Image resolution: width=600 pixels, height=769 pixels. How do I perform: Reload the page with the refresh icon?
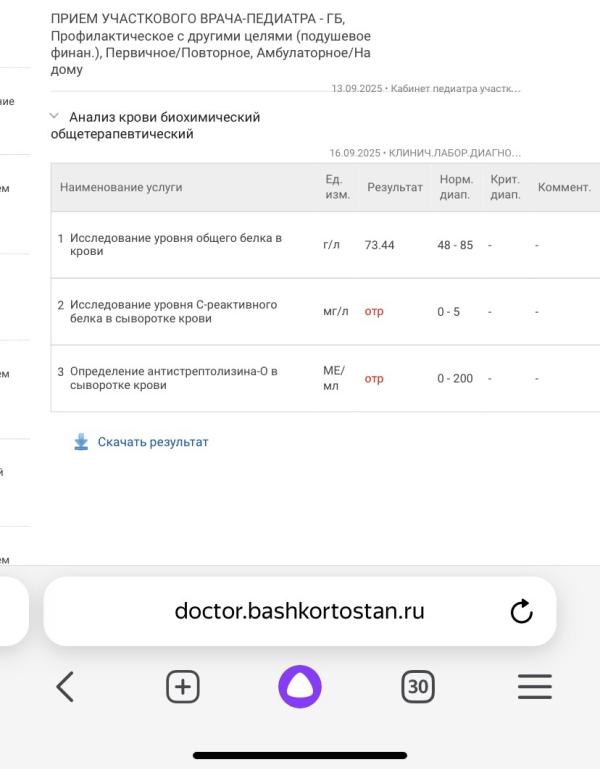[521, 611]
